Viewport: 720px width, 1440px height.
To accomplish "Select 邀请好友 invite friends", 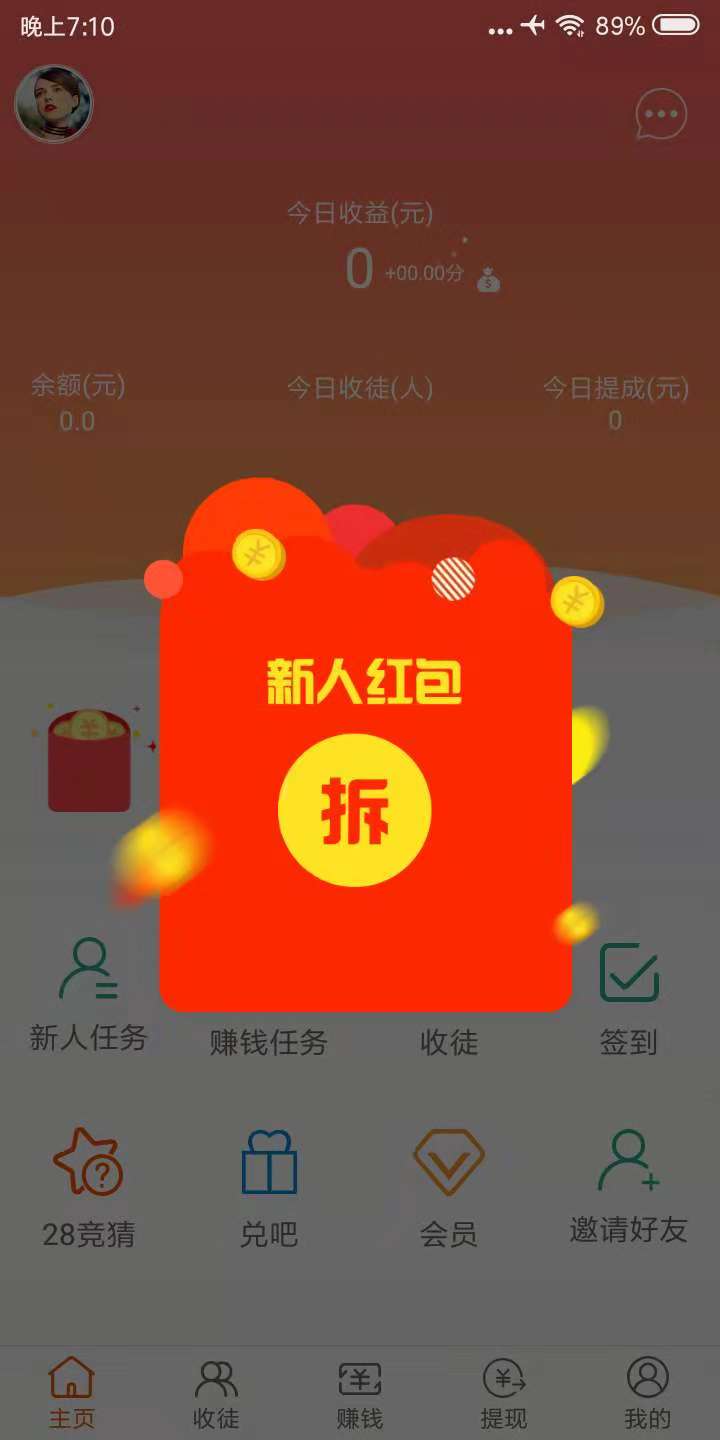I will [629, 1186].
